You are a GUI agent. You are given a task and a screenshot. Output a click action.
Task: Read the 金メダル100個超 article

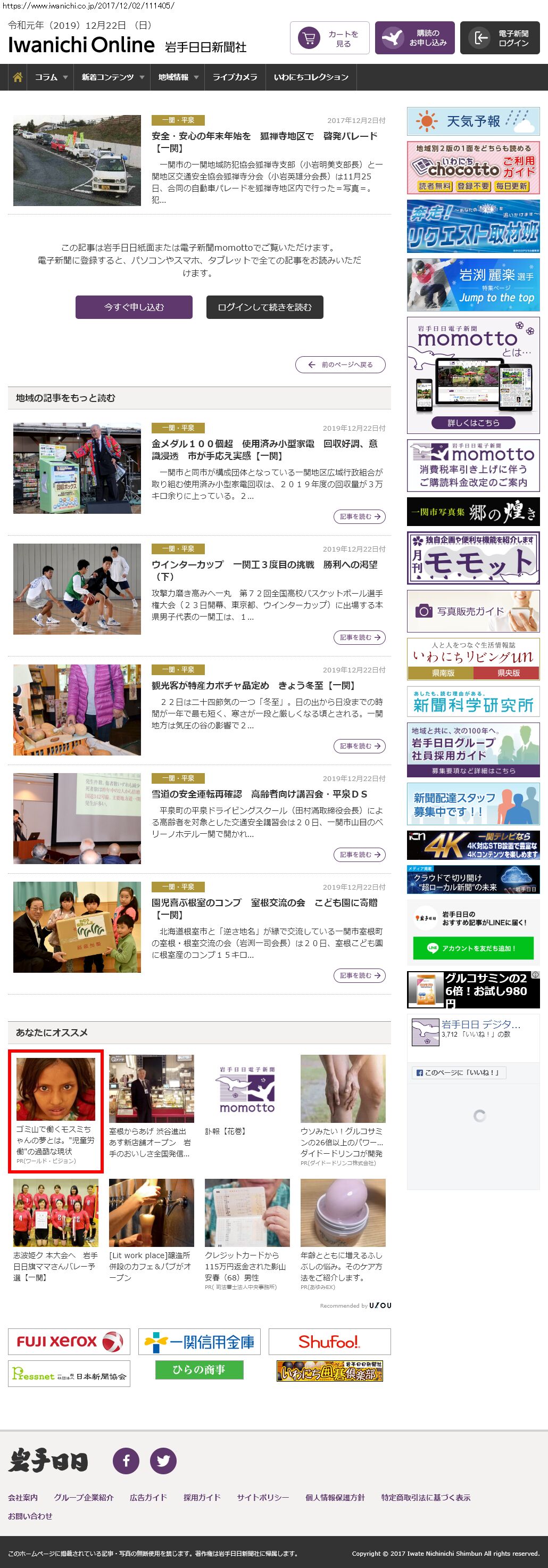pyautogui.click(x=264, y=449)
